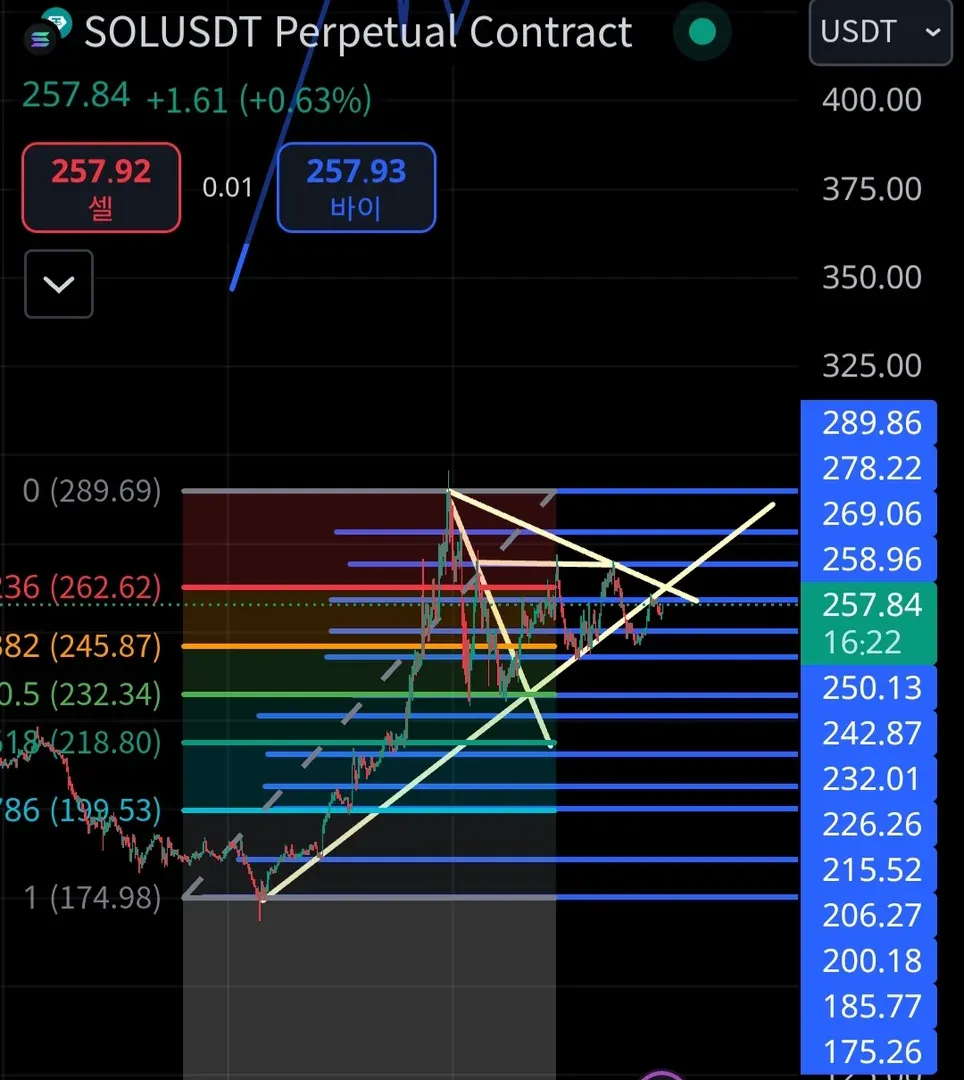Tap the red 257.92 sell button
This screenshot has height=1080, width=964.
coord(101,187)
